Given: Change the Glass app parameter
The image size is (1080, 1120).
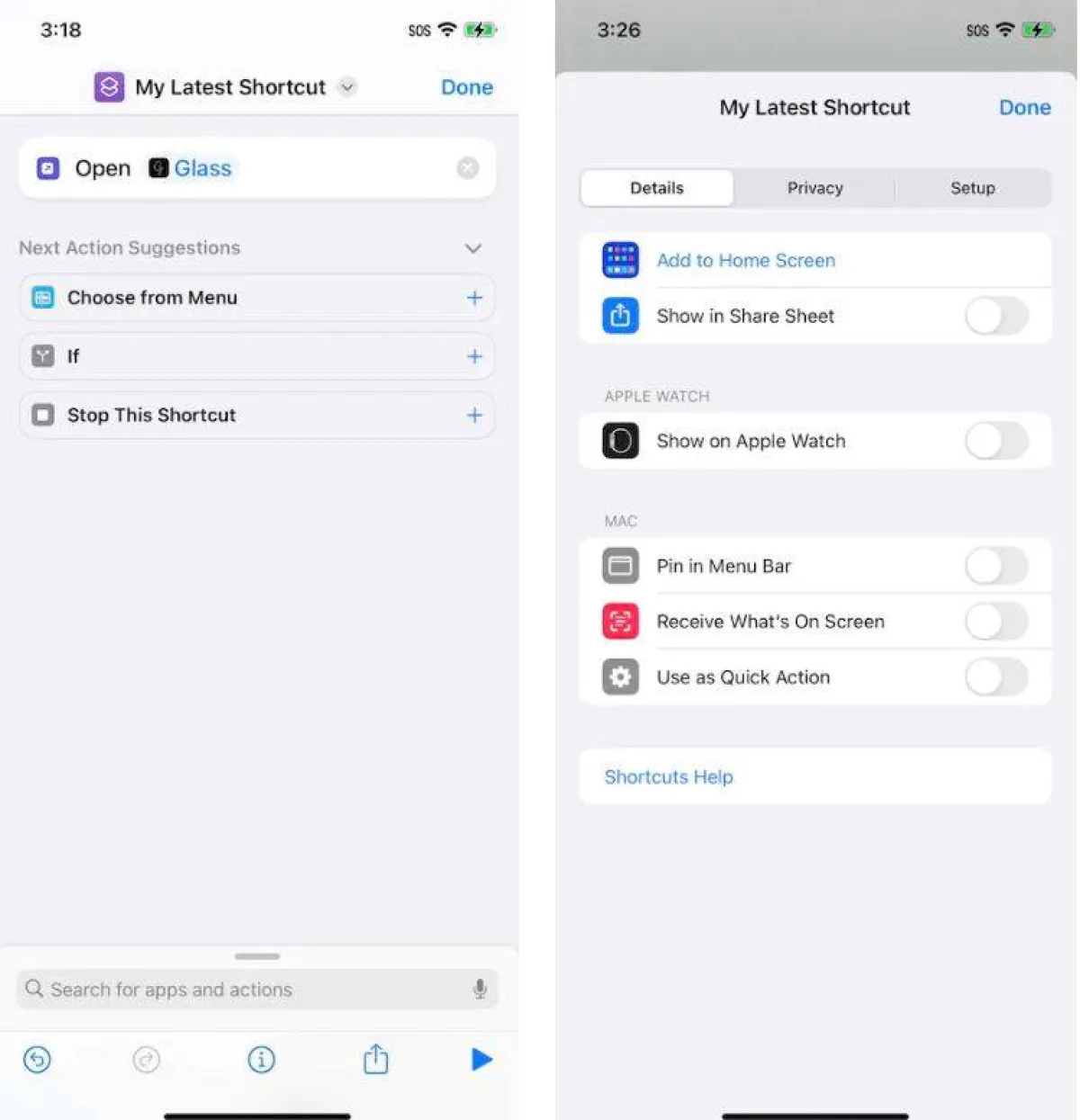Looking at the screenshot, I should pyautogui.click(x=202, y=168).
